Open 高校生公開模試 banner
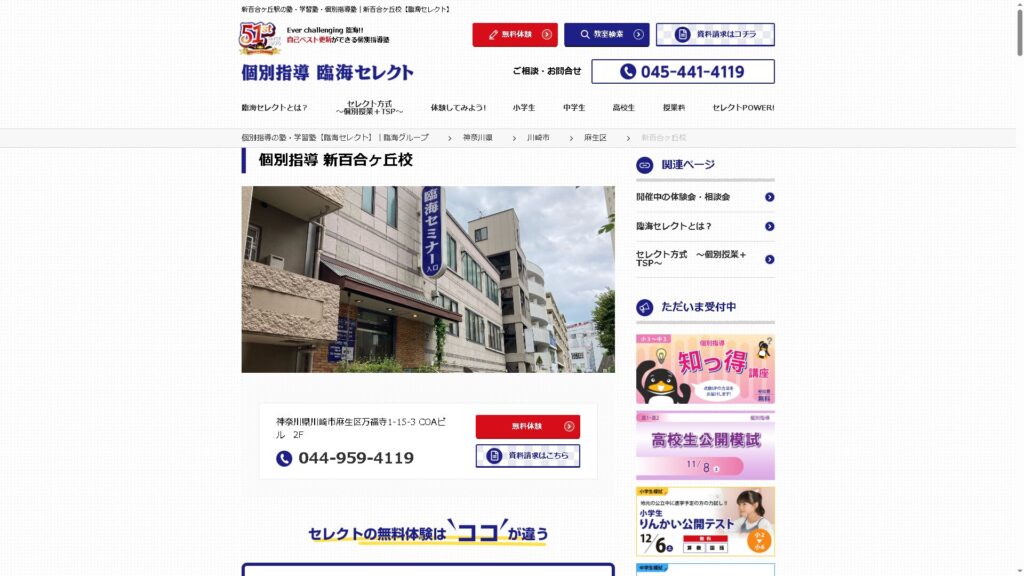 pos(705,446)
